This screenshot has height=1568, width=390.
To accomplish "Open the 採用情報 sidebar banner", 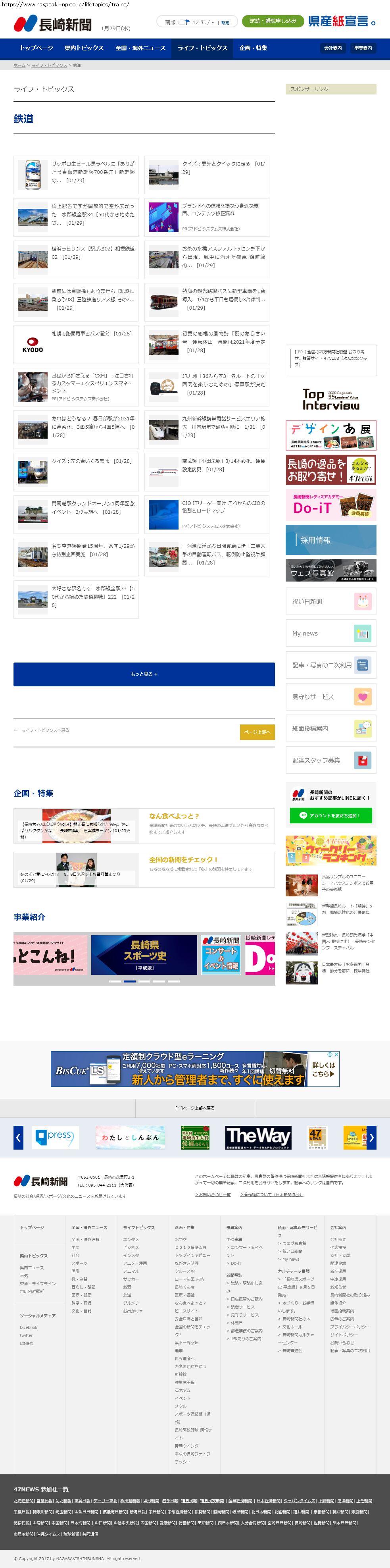I will pyautogui.click(x=331, y=540).
